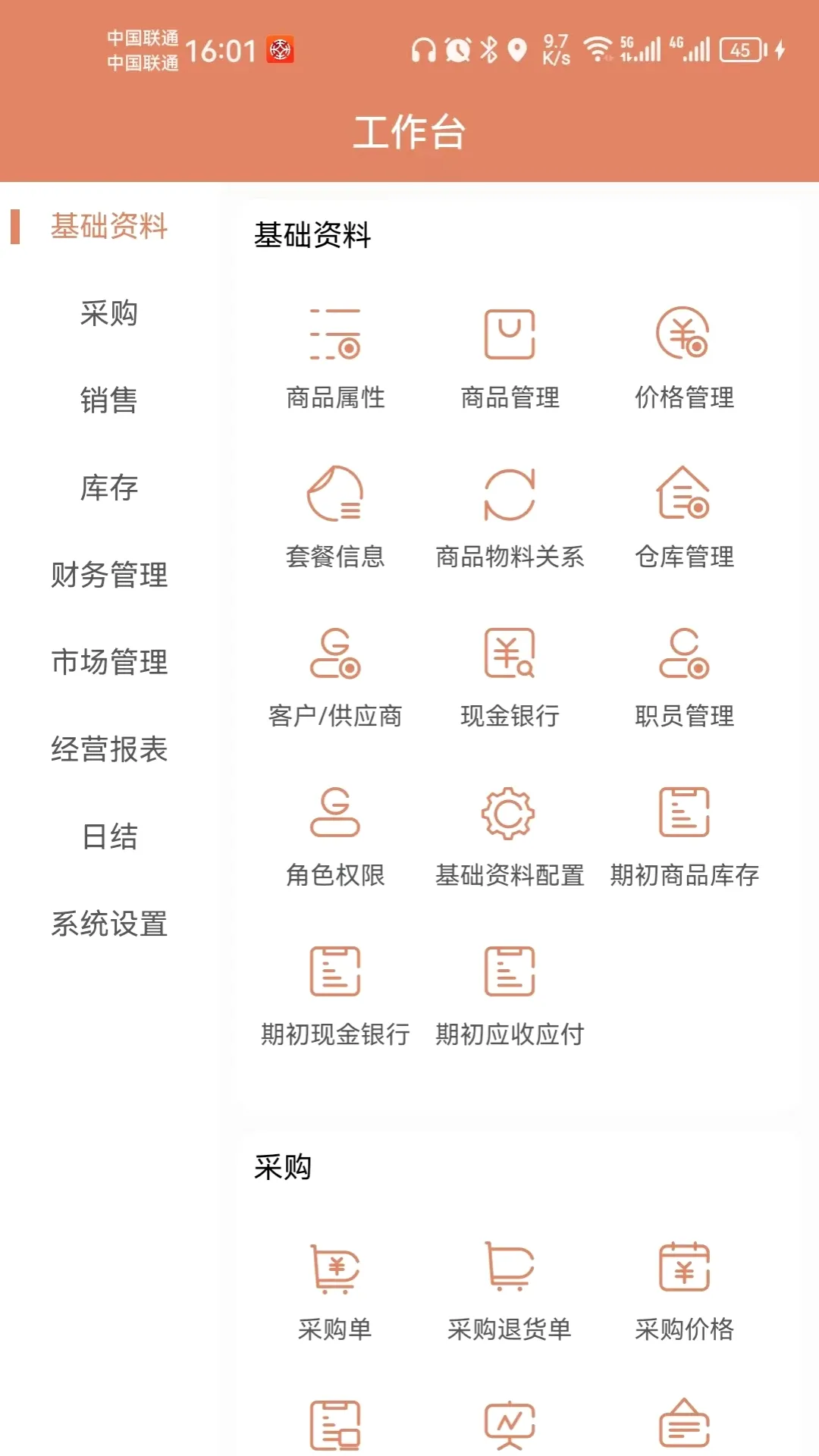Open 基础资料配置
This screenshot has width=819, height=1456.
click(510, 836)
